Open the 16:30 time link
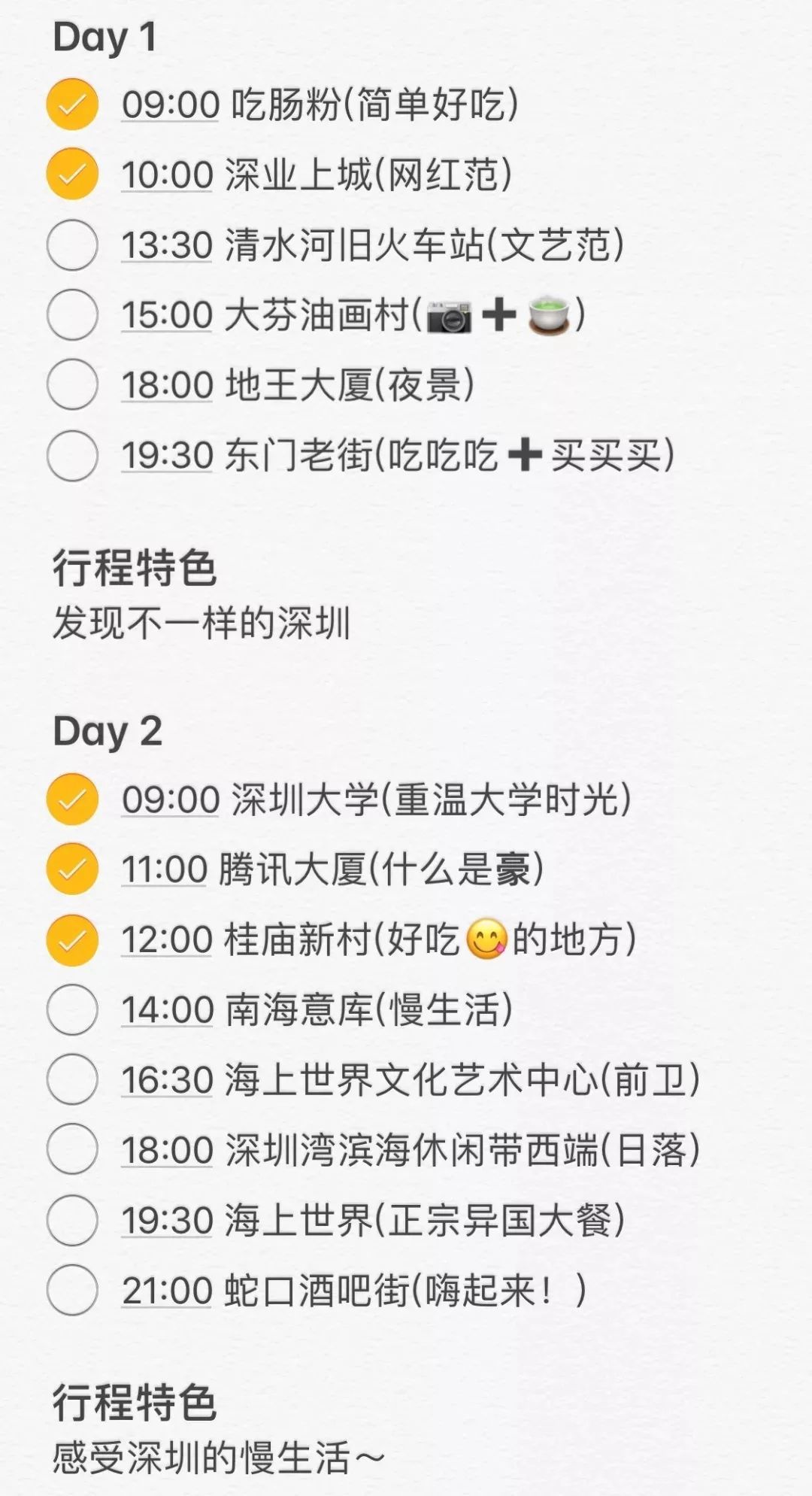The width and height of the screenshot is (812, 1496). click(167, 1080)
